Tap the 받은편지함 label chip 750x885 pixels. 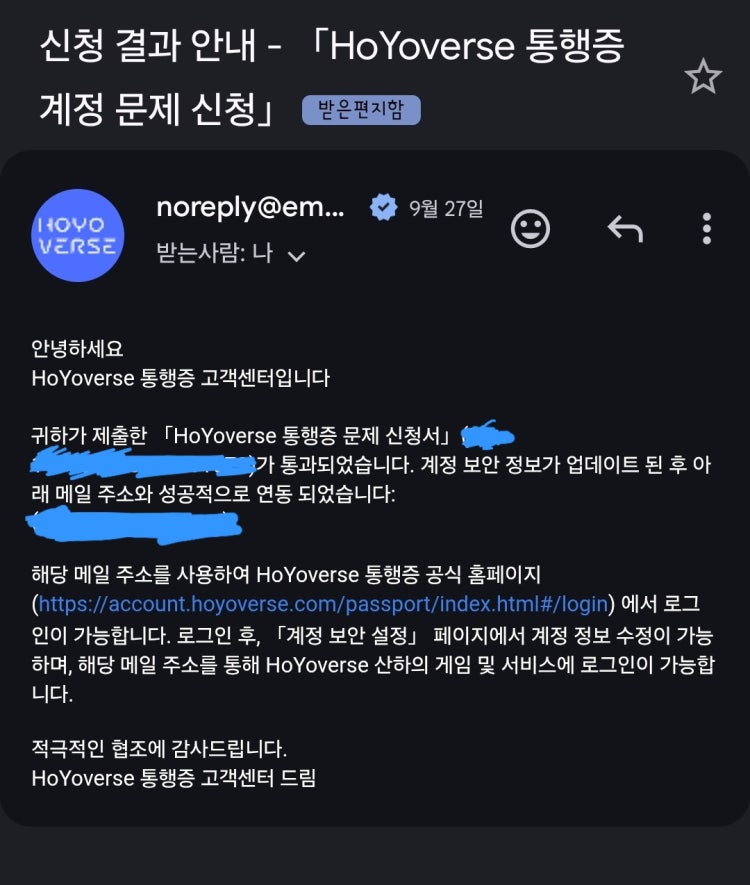pos(361,109)
